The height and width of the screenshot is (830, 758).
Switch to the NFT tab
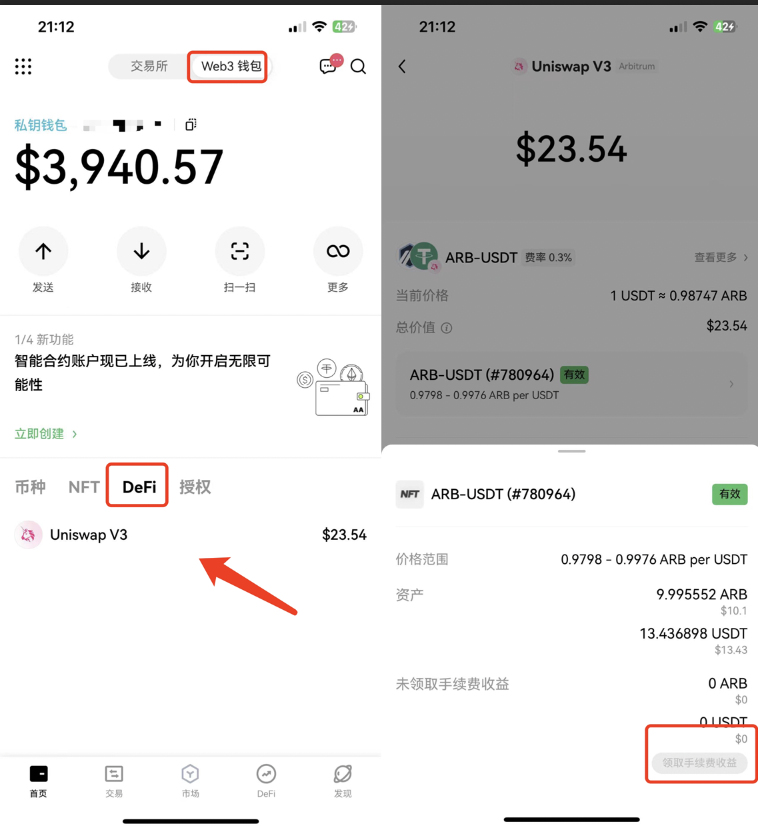(x=84, y=487)
